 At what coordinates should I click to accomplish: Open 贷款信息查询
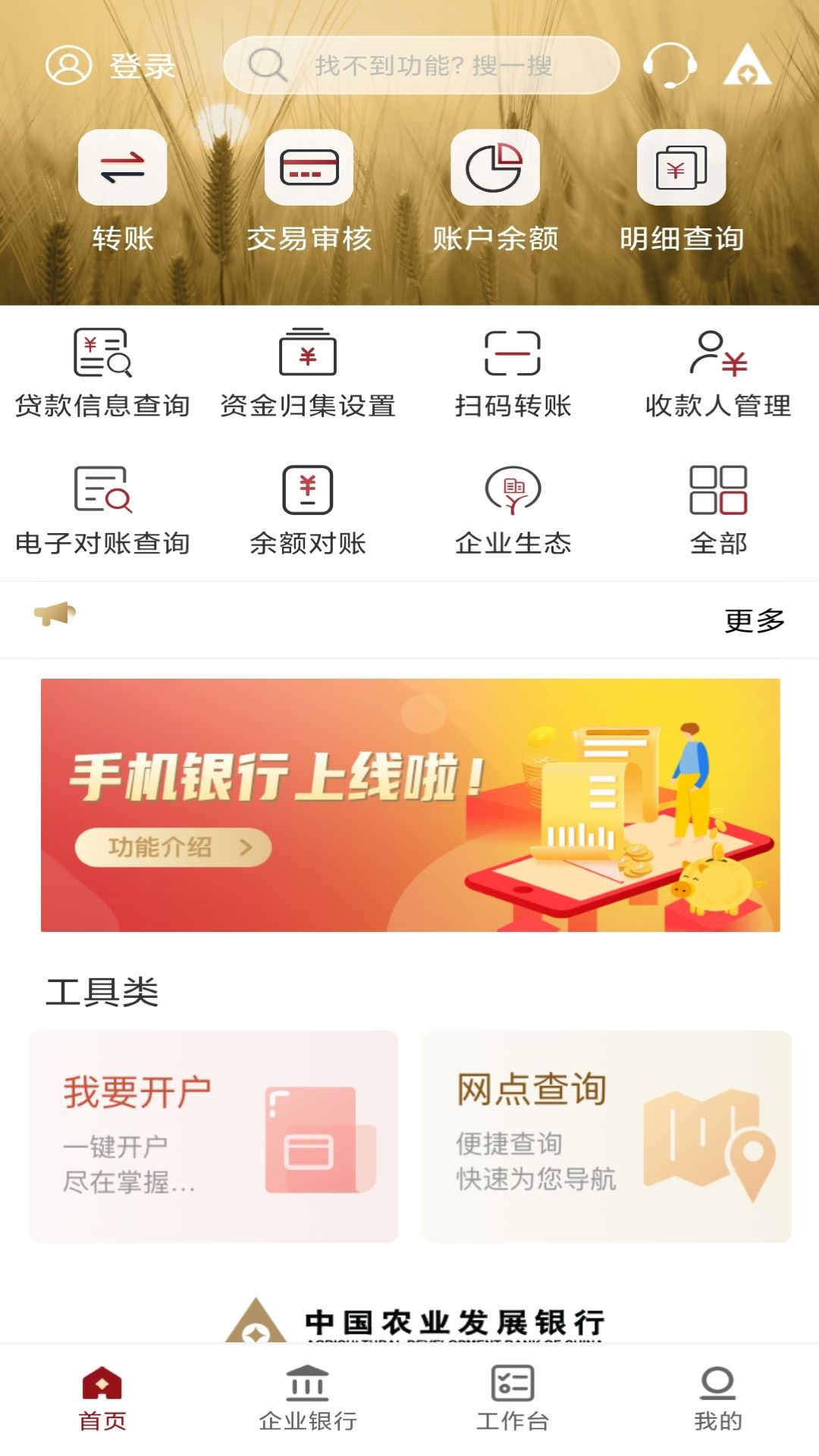point(102,373)
